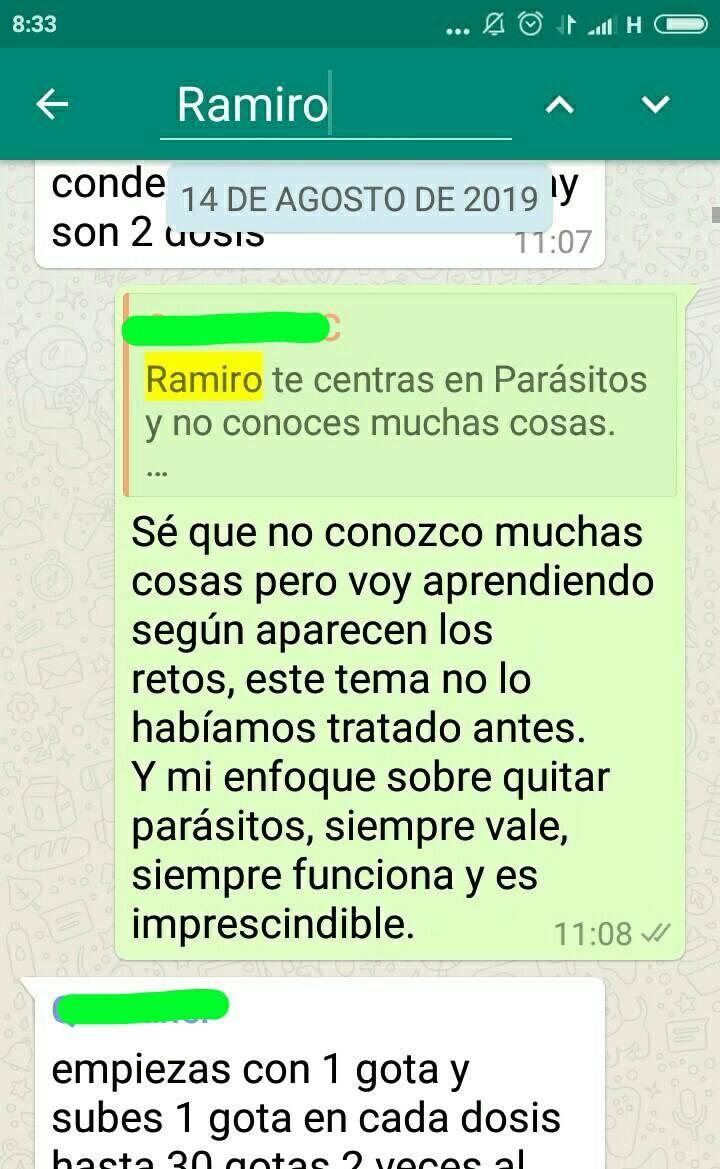Jump to the next search result

(x=655, y=104)
